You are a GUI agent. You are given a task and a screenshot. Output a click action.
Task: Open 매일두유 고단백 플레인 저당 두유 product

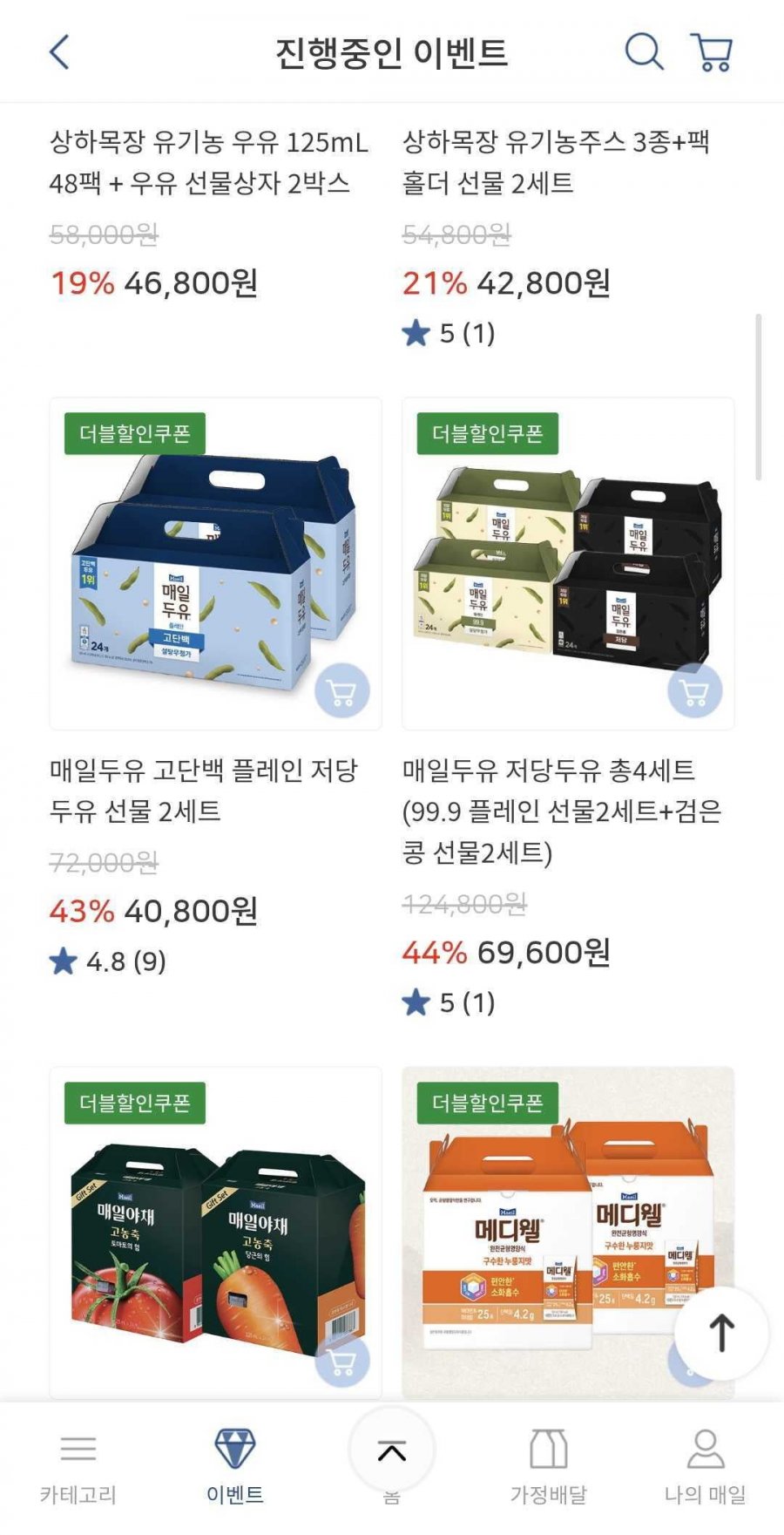215,563
